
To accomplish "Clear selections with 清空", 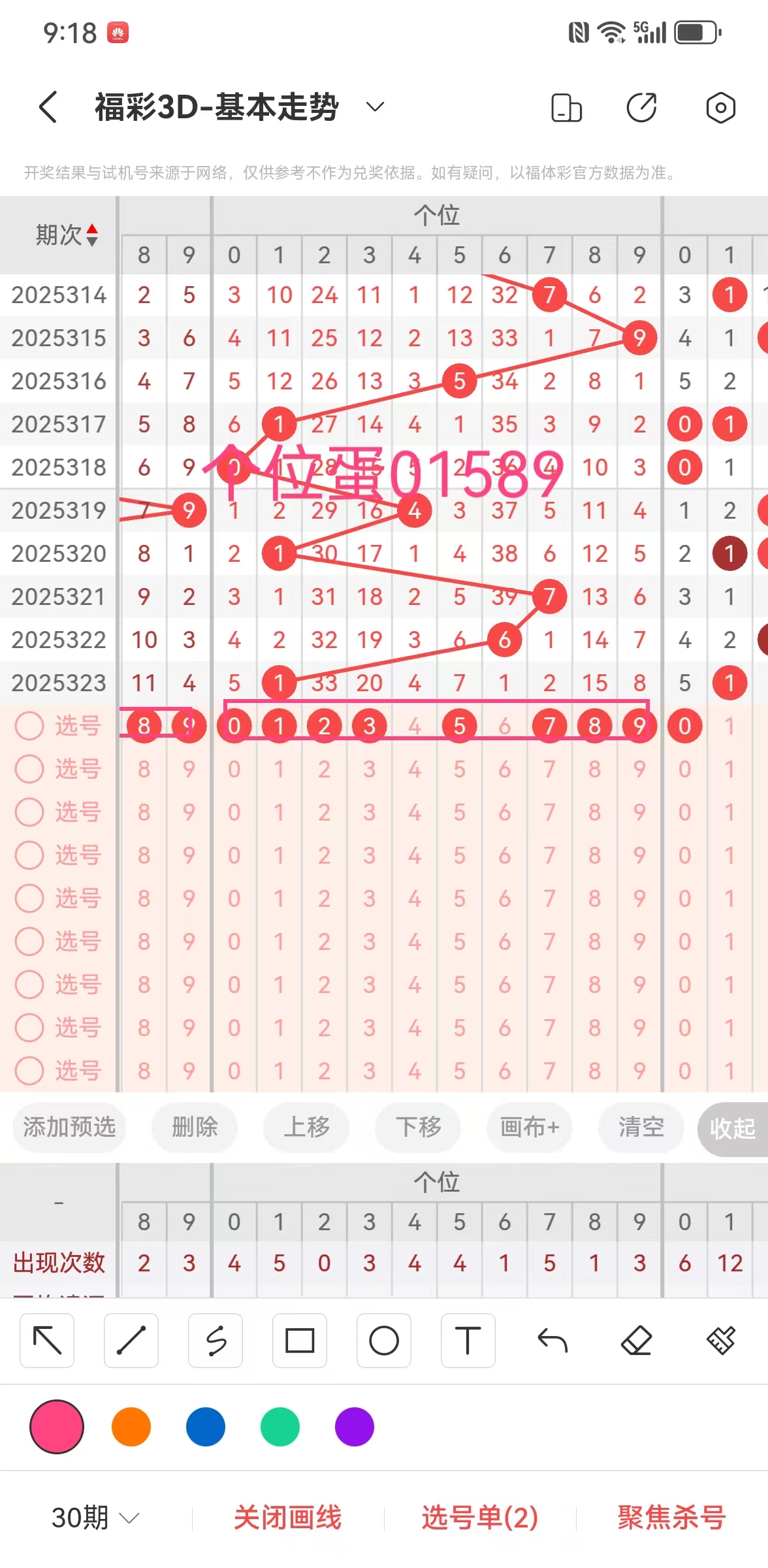I will pos(641,1127).
